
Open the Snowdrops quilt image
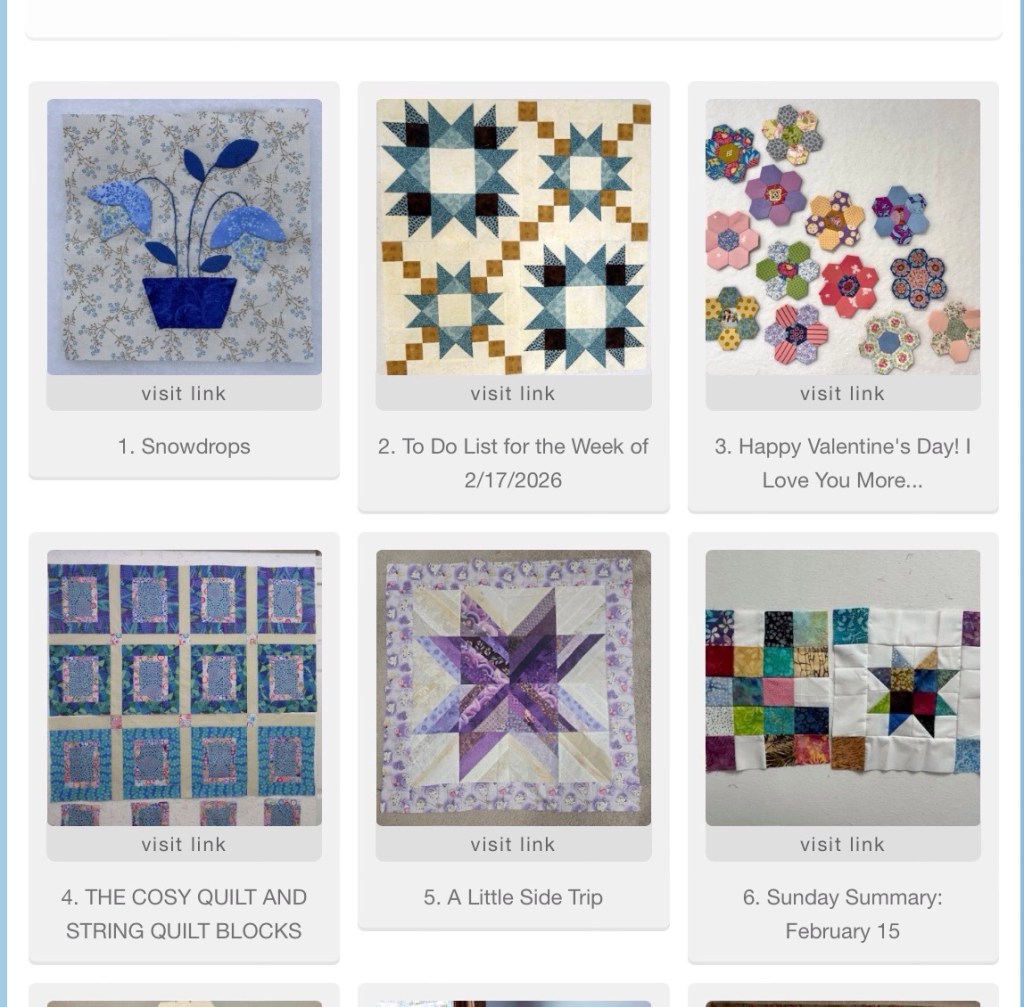point(184,237)
